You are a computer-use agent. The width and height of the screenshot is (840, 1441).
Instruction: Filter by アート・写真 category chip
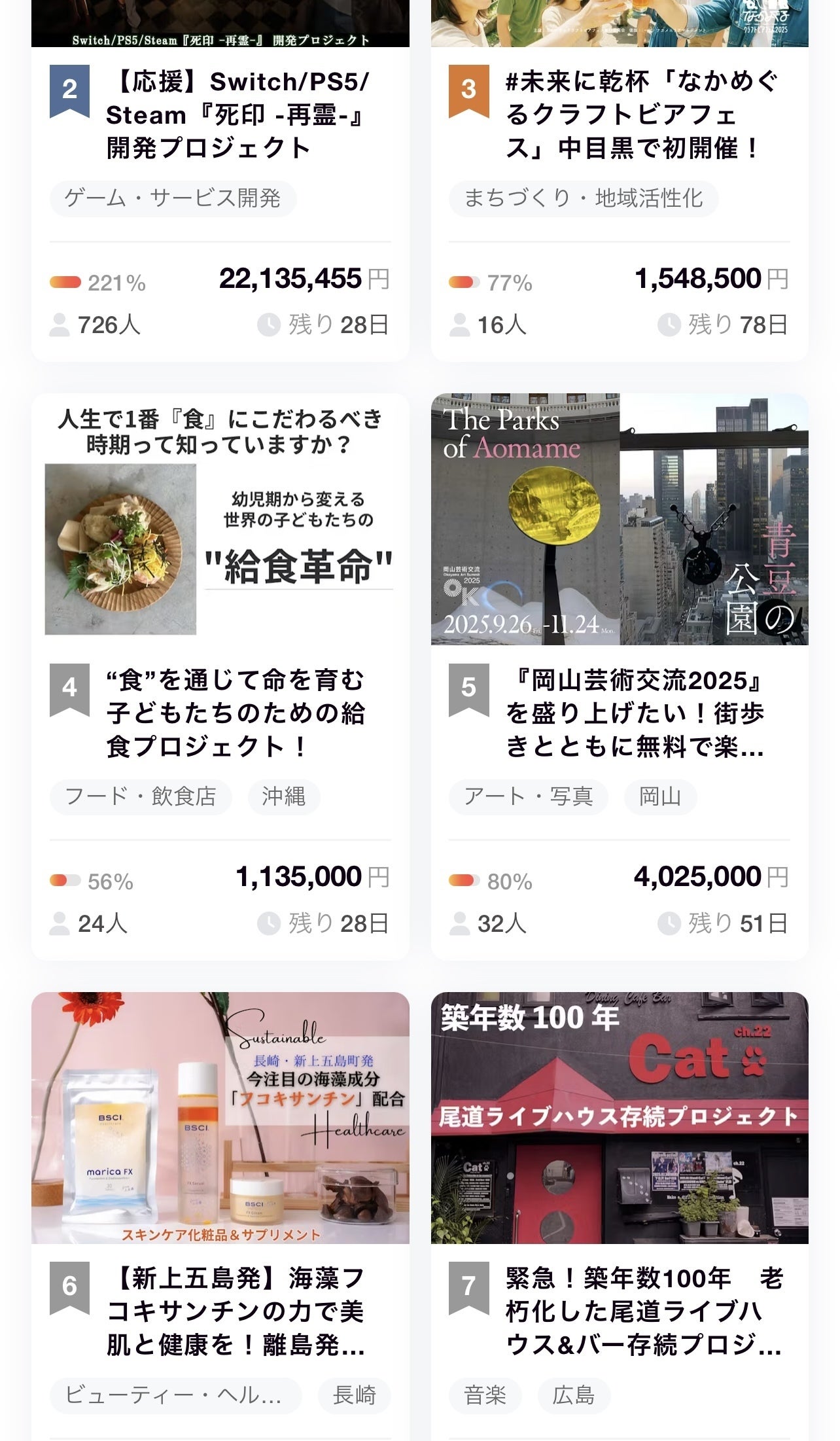click(528, 796)
